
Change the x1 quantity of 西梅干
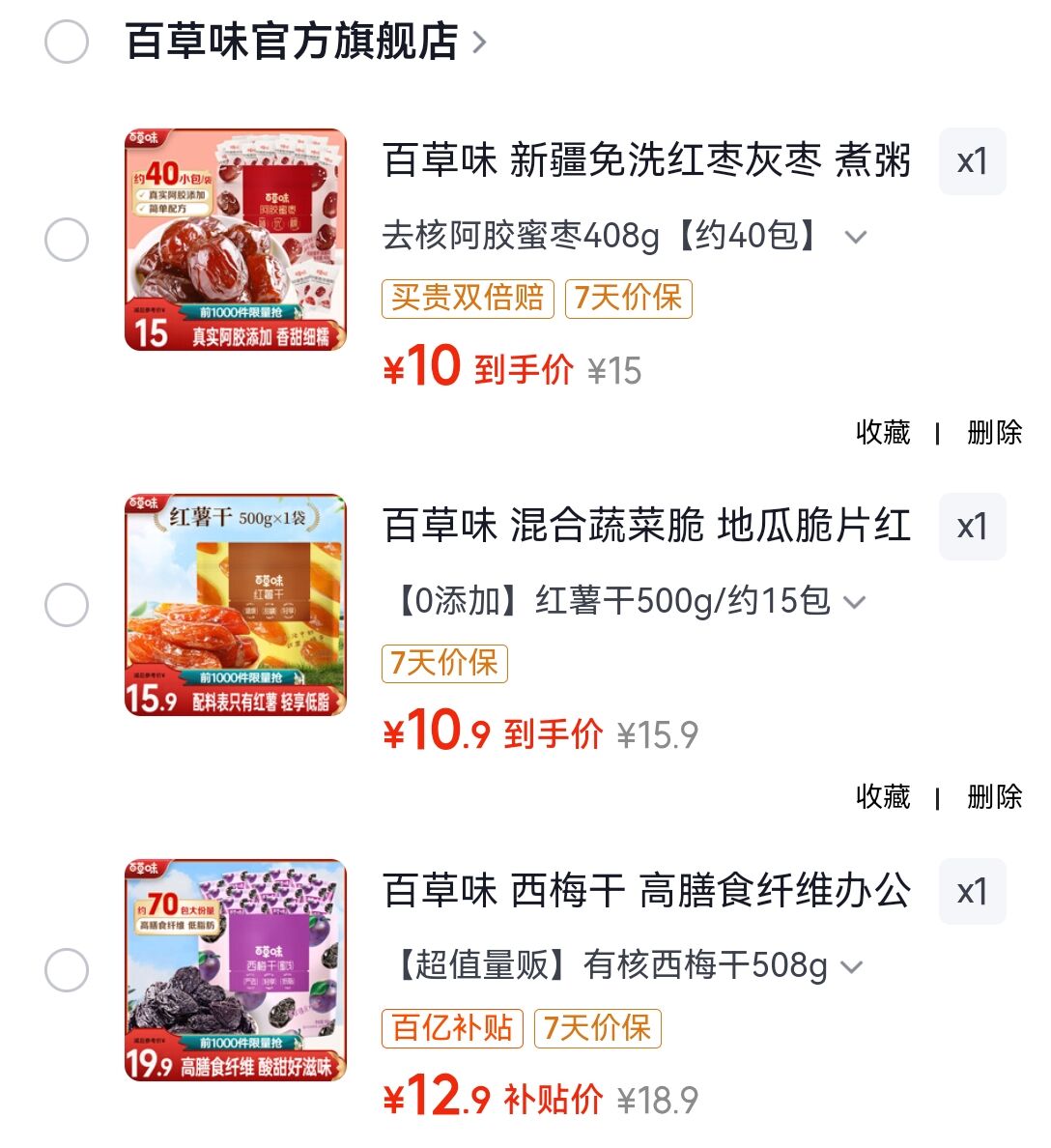[x=972, y=892]
